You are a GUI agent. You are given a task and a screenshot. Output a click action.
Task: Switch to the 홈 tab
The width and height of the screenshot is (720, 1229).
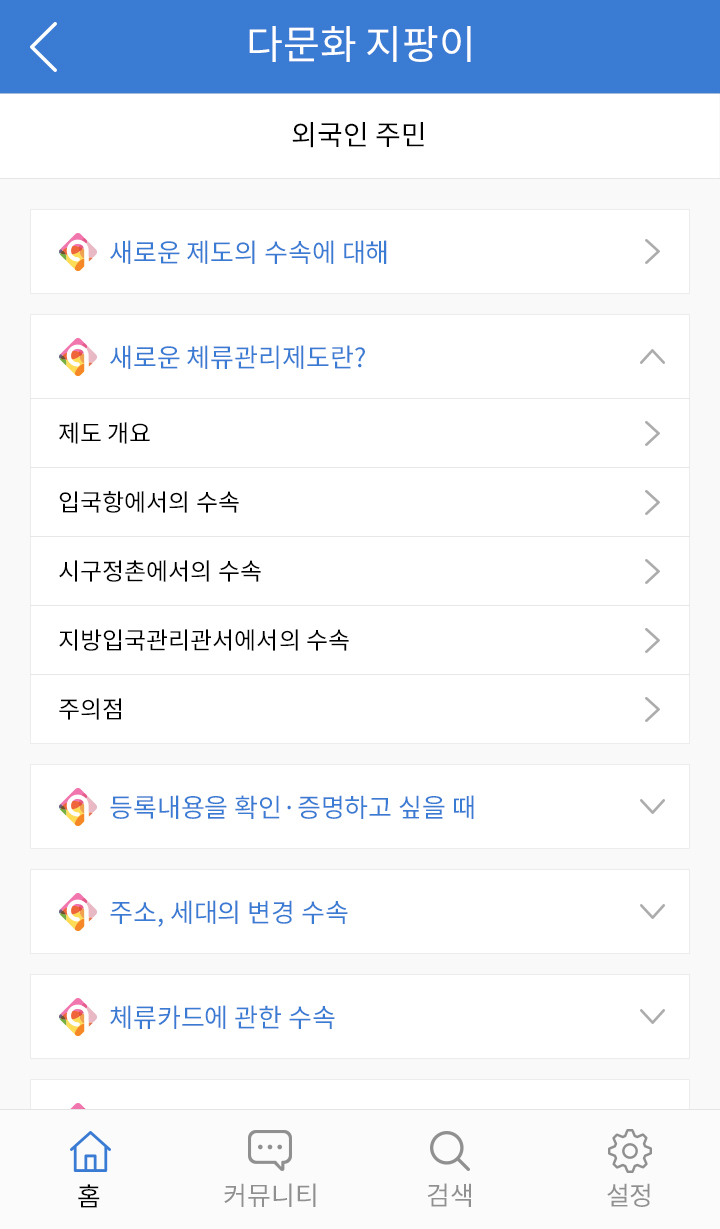click(90, 1169)
